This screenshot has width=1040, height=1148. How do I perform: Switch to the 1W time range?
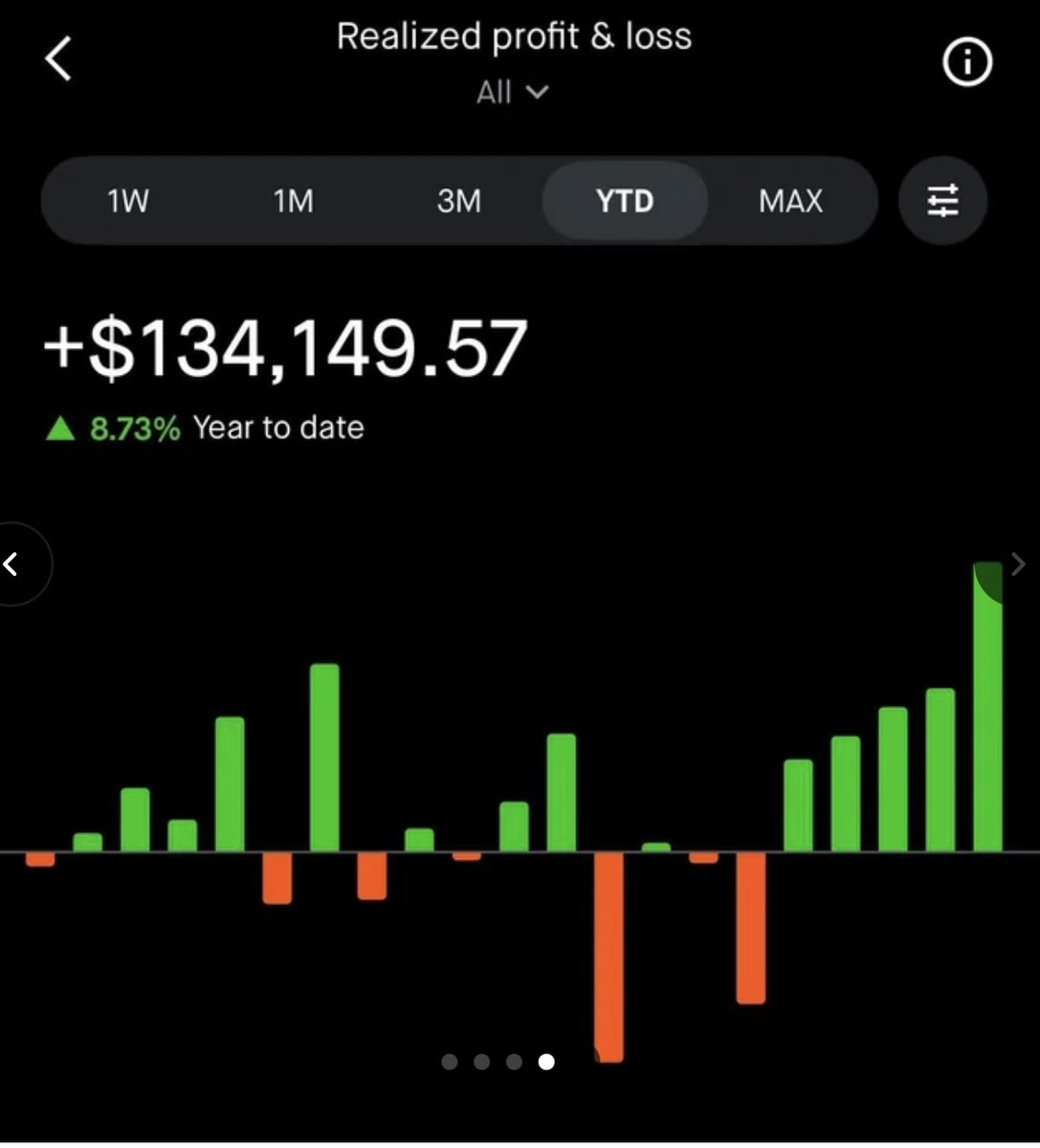(x=128, y=201)
